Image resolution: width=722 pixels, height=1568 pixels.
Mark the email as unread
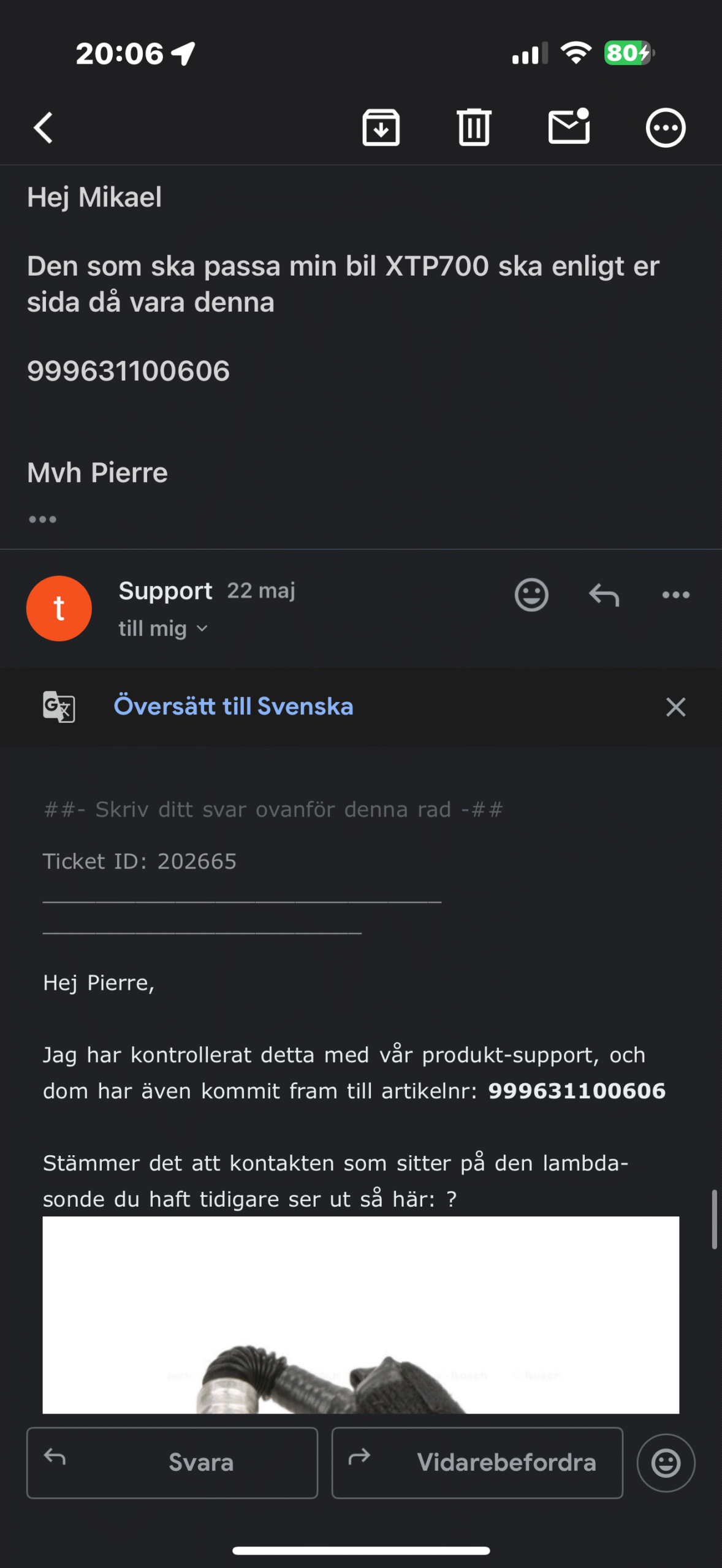click(x=569, y=126)
